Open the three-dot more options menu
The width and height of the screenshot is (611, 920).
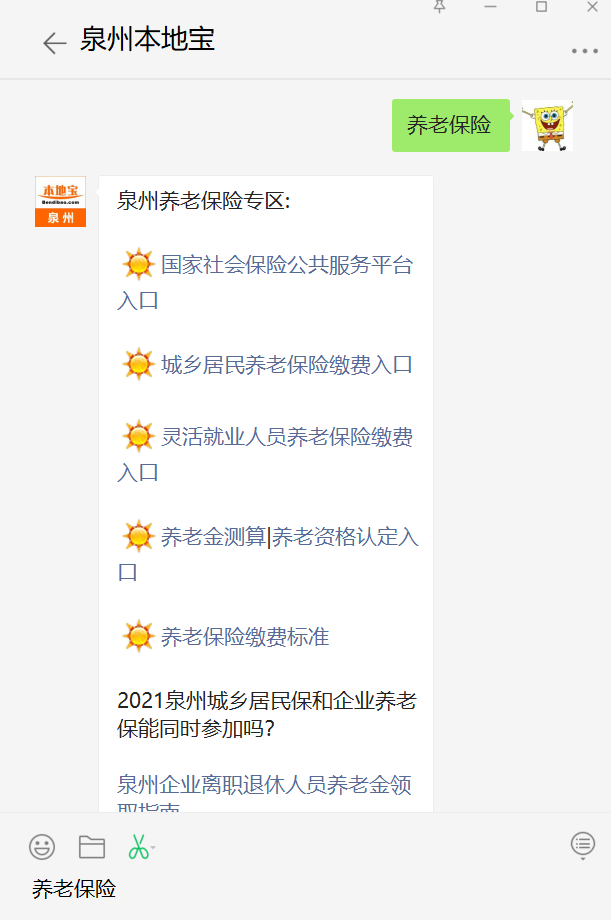click(584, 50)
